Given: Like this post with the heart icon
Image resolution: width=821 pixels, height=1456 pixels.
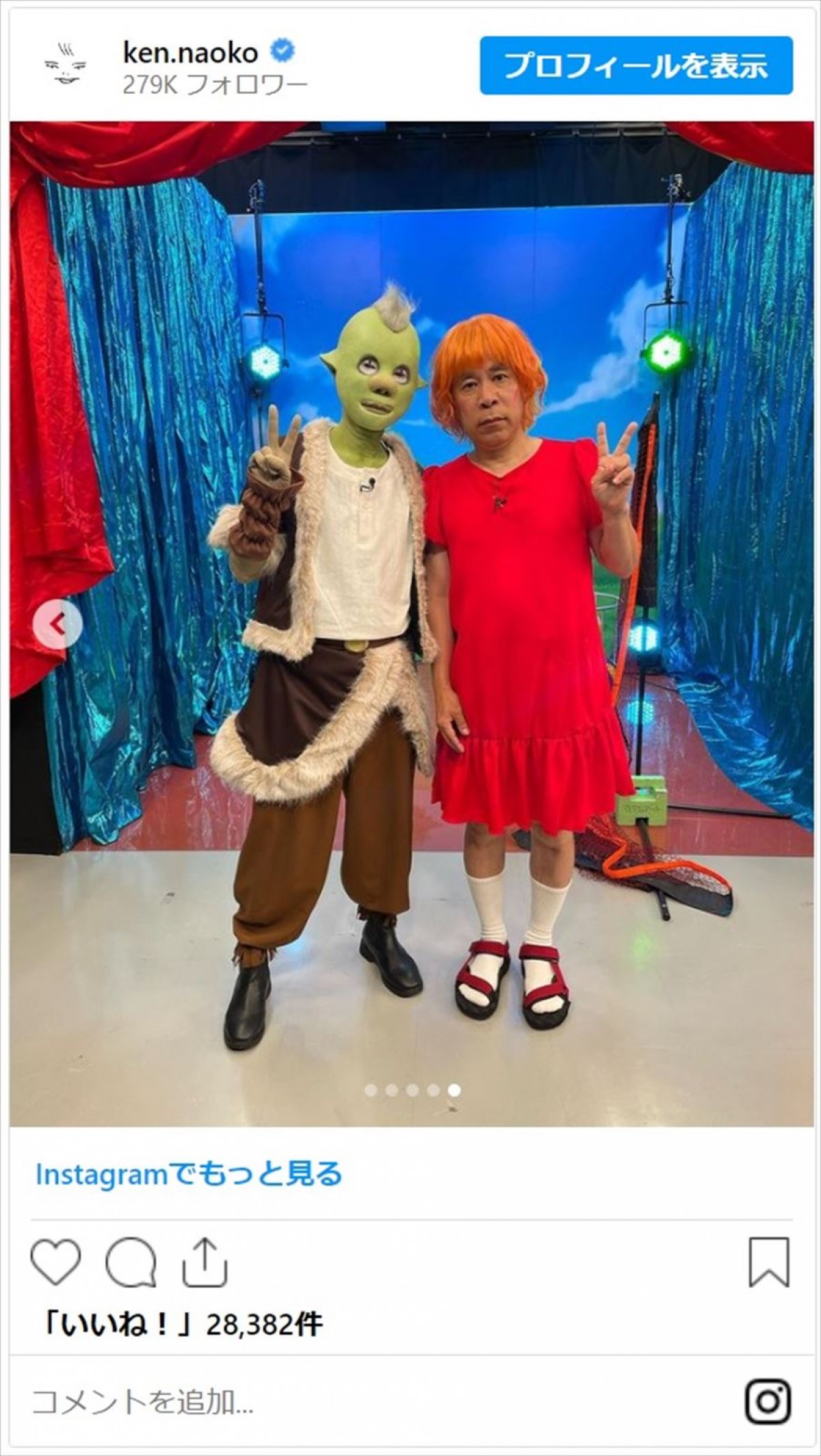Looking at the screenshot, I should [x=56, y=1261].
